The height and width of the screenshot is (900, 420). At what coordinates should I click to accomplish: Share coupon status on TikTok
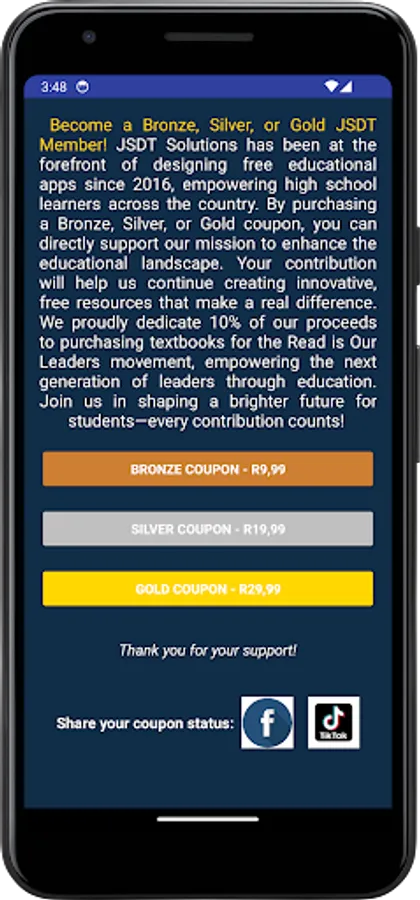point(334,723)
